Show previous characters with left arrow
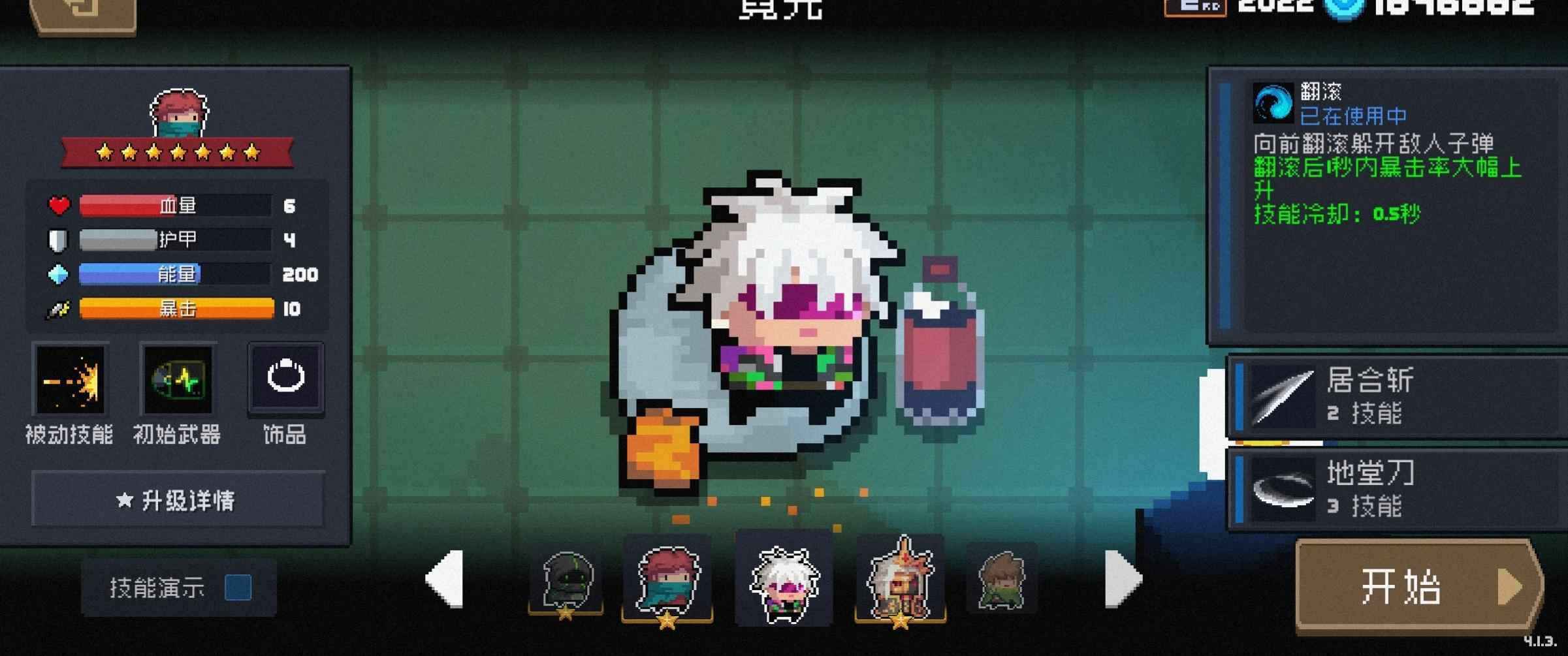 pos(446,579)
